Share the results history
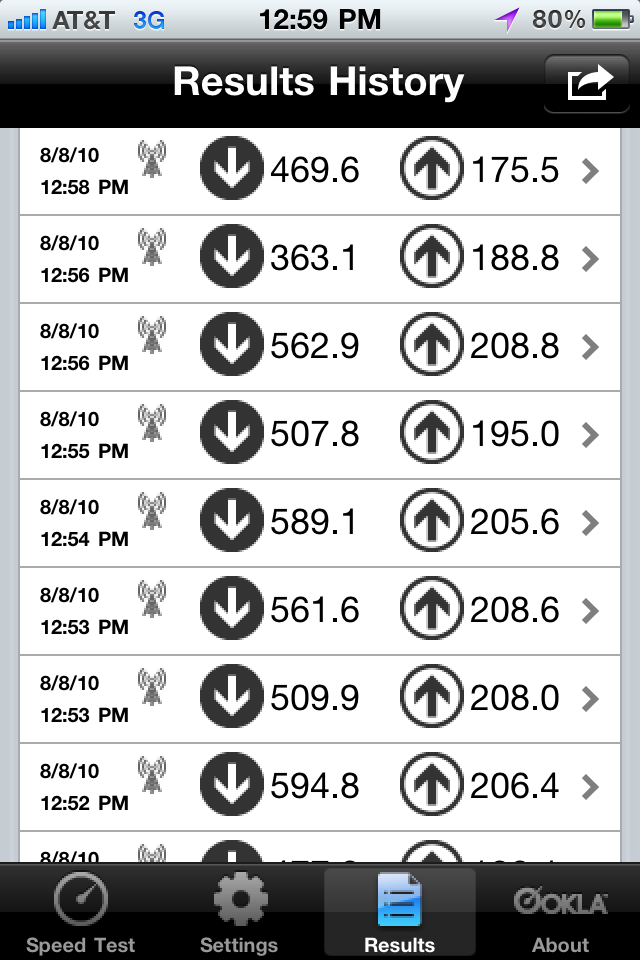The image size is (640, 960). pyautogui.click(x=588, y=84)
